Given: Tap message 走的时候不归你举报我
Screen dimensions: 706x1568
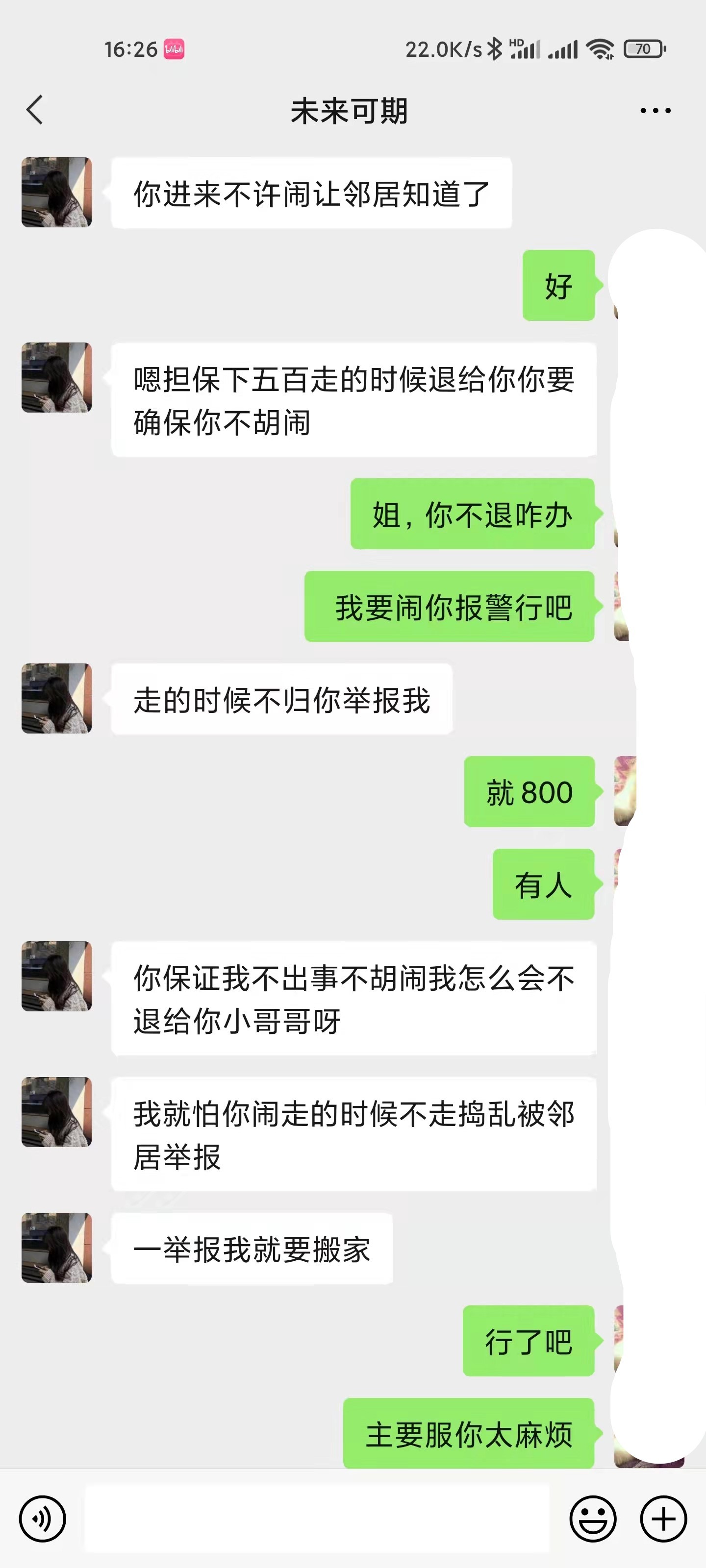Looking at the screenshot, I should pos(283,702).
